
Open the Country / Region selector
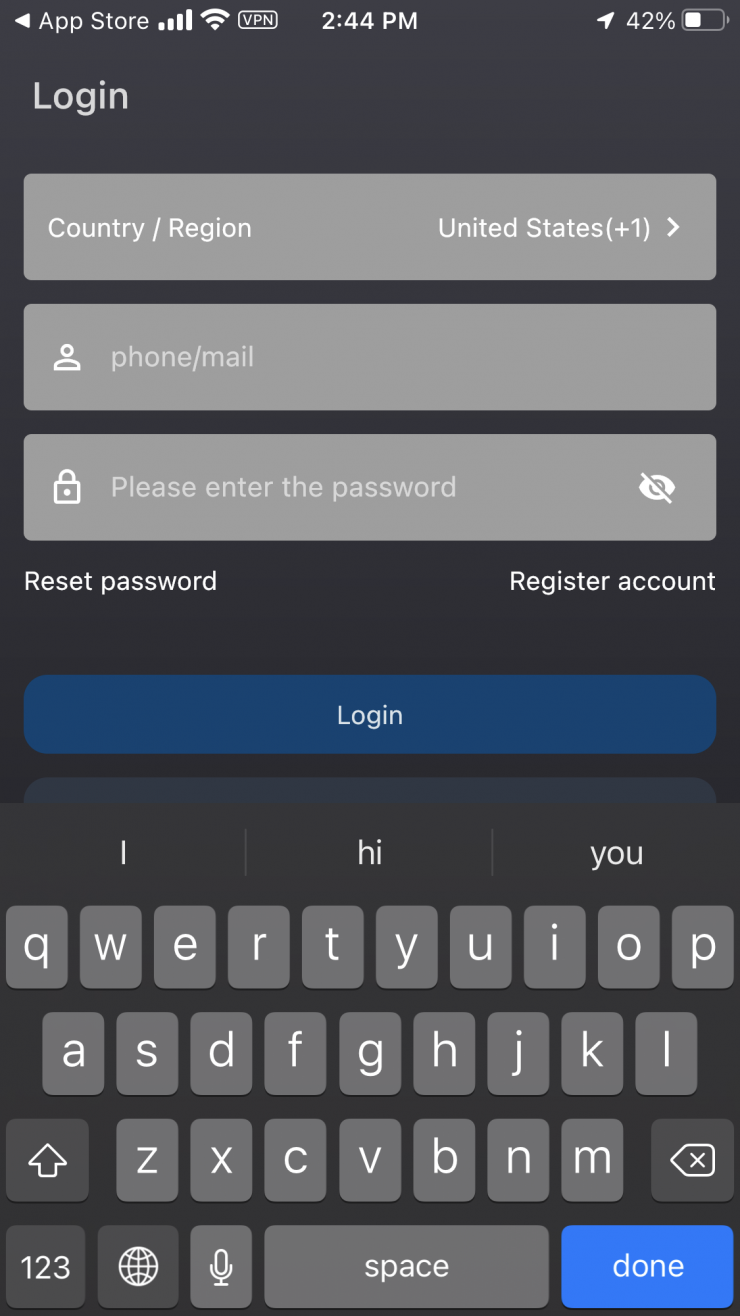click(x=369, y=227)
